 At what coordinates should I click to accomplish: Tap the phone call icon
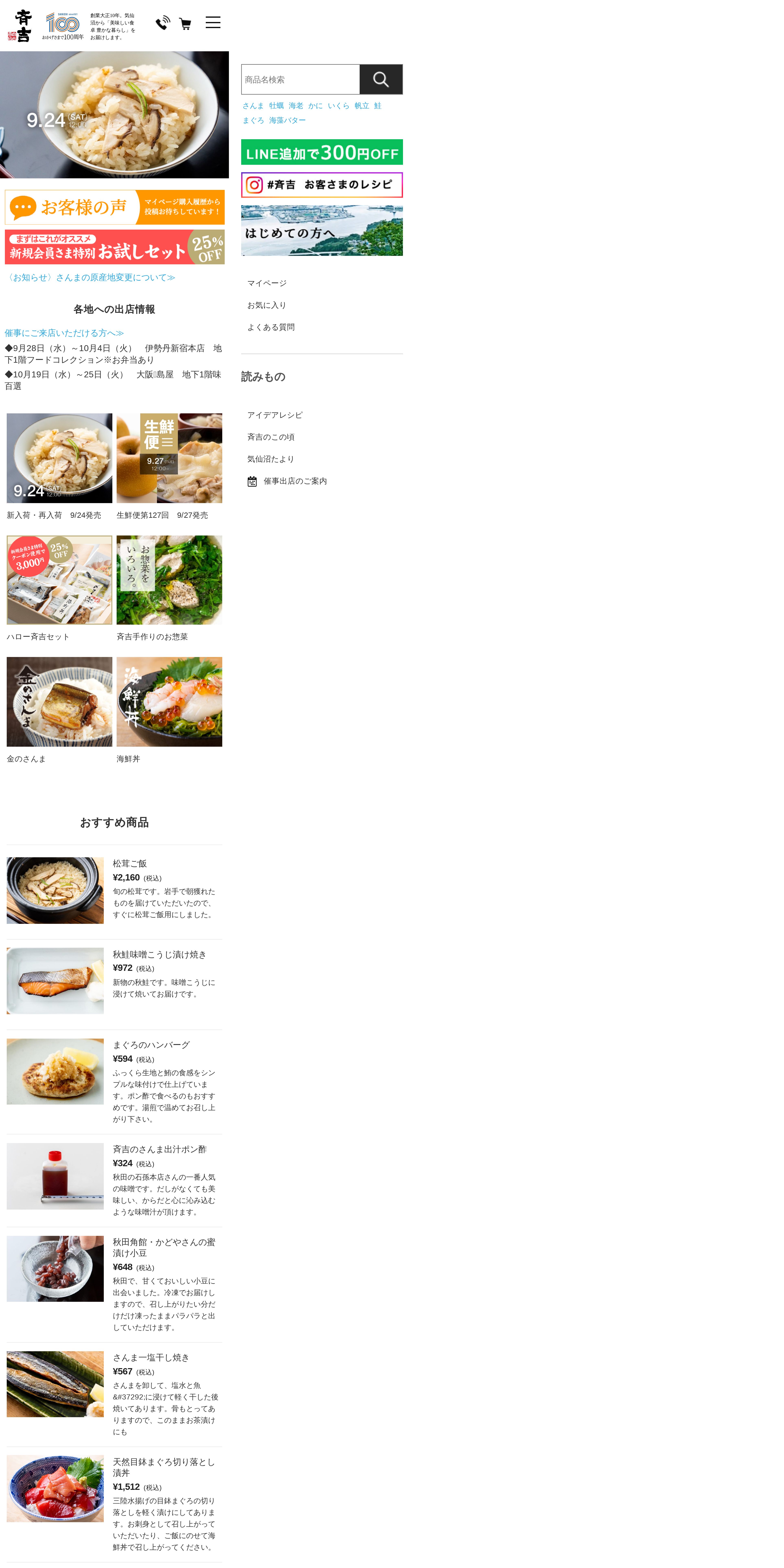[163, 23]
